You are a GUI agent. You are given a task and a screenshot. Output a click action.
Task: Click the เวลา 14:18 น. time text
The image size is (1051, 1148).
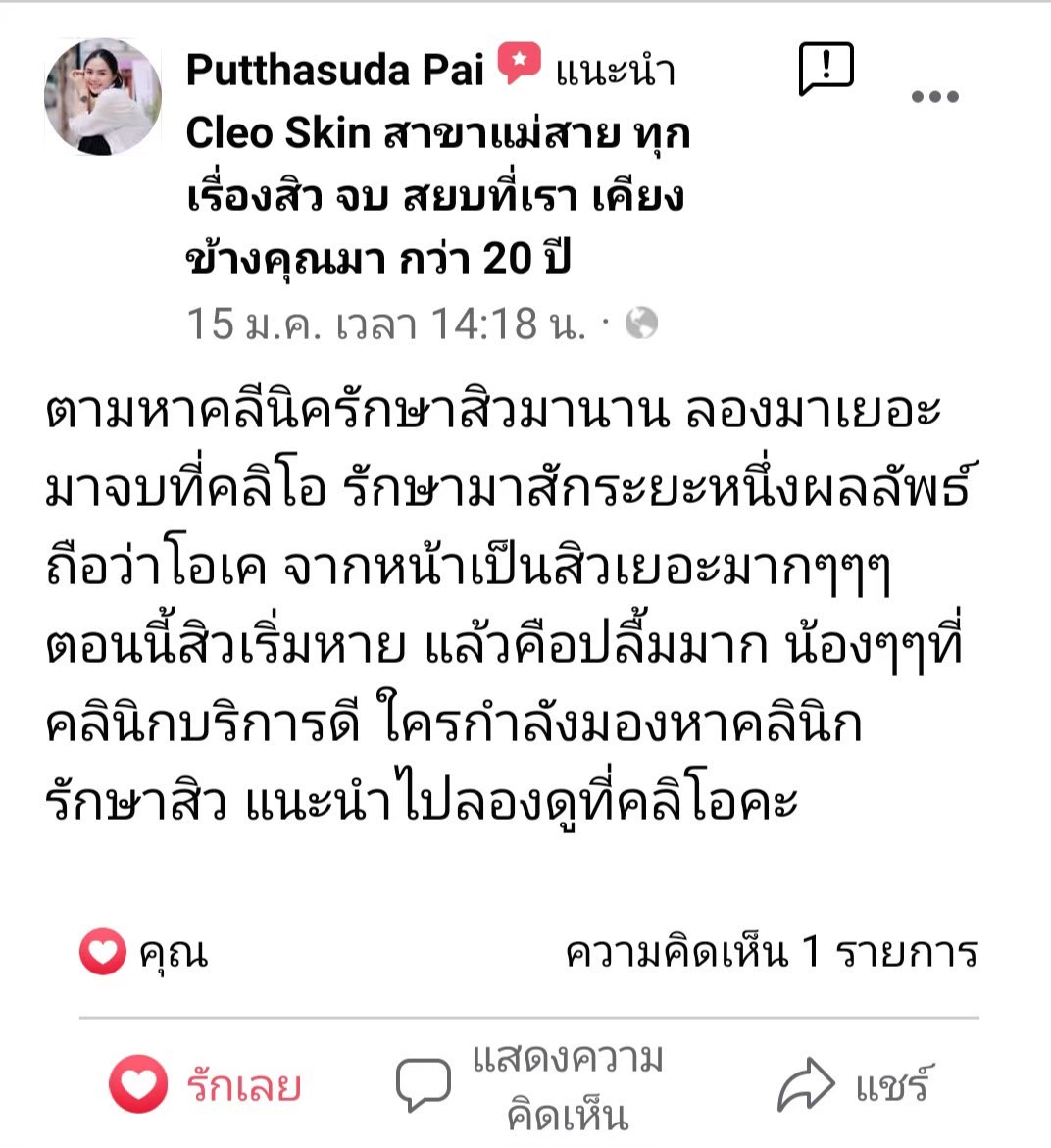coord(458,320)
